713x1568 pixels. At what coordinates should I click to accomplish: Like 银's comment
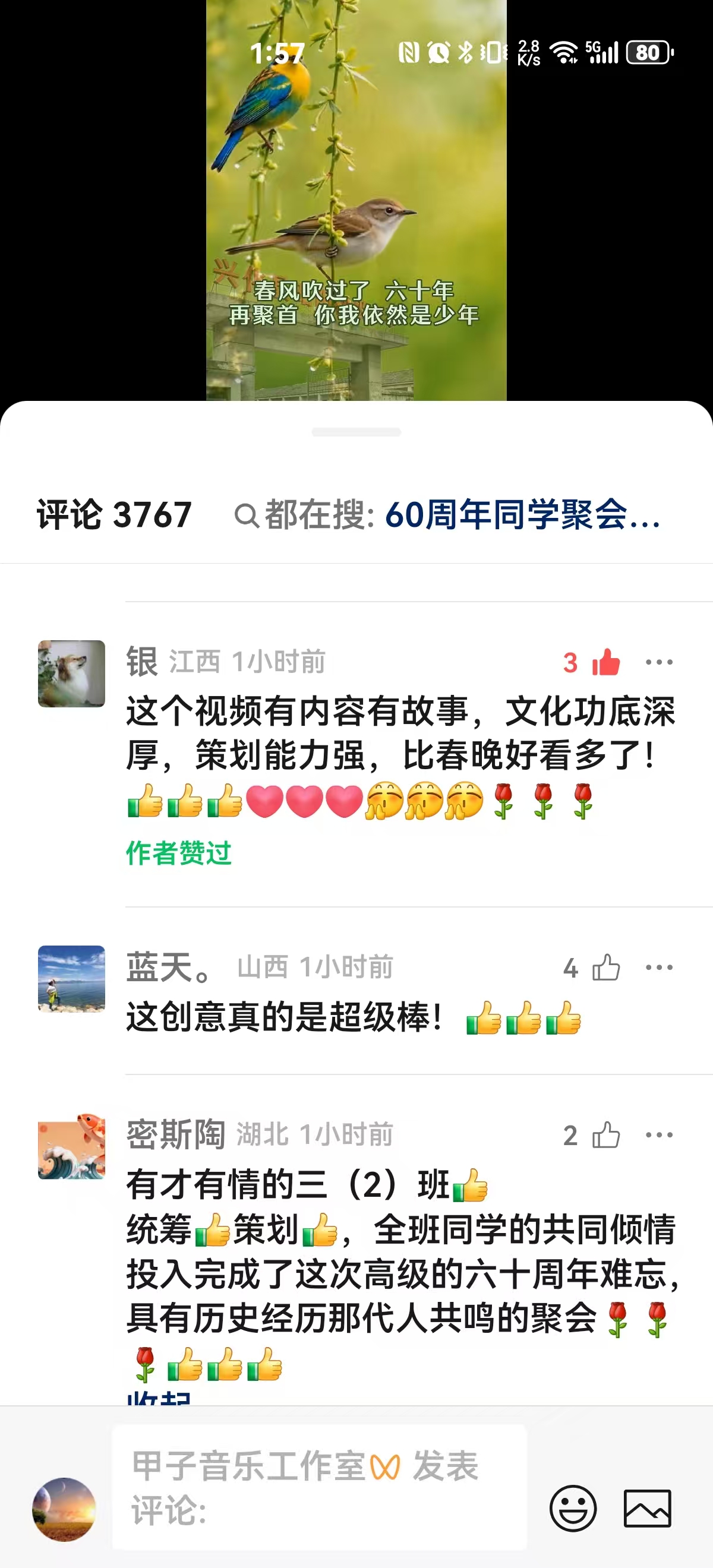tap(605, 662)
